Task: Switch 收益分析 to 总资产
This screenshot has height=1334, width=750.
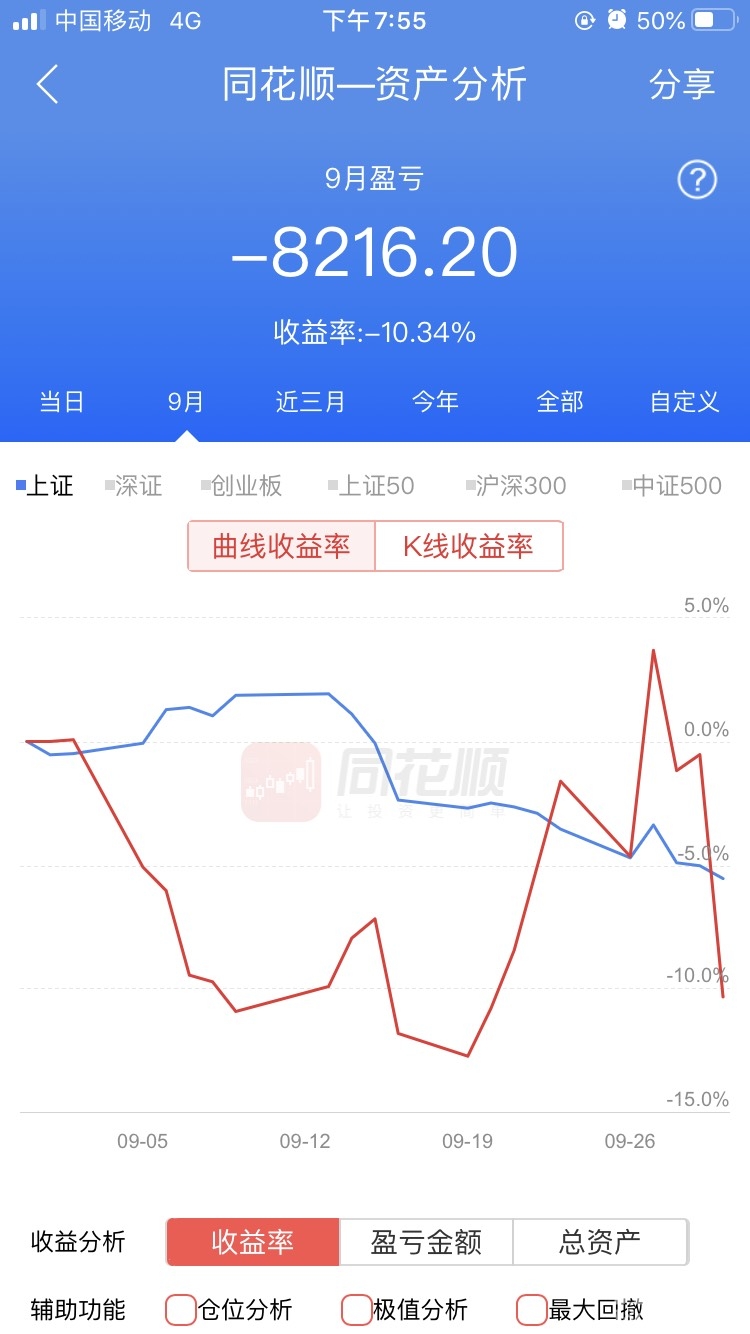Action: pyautogui.click(x=599, y=1242)
